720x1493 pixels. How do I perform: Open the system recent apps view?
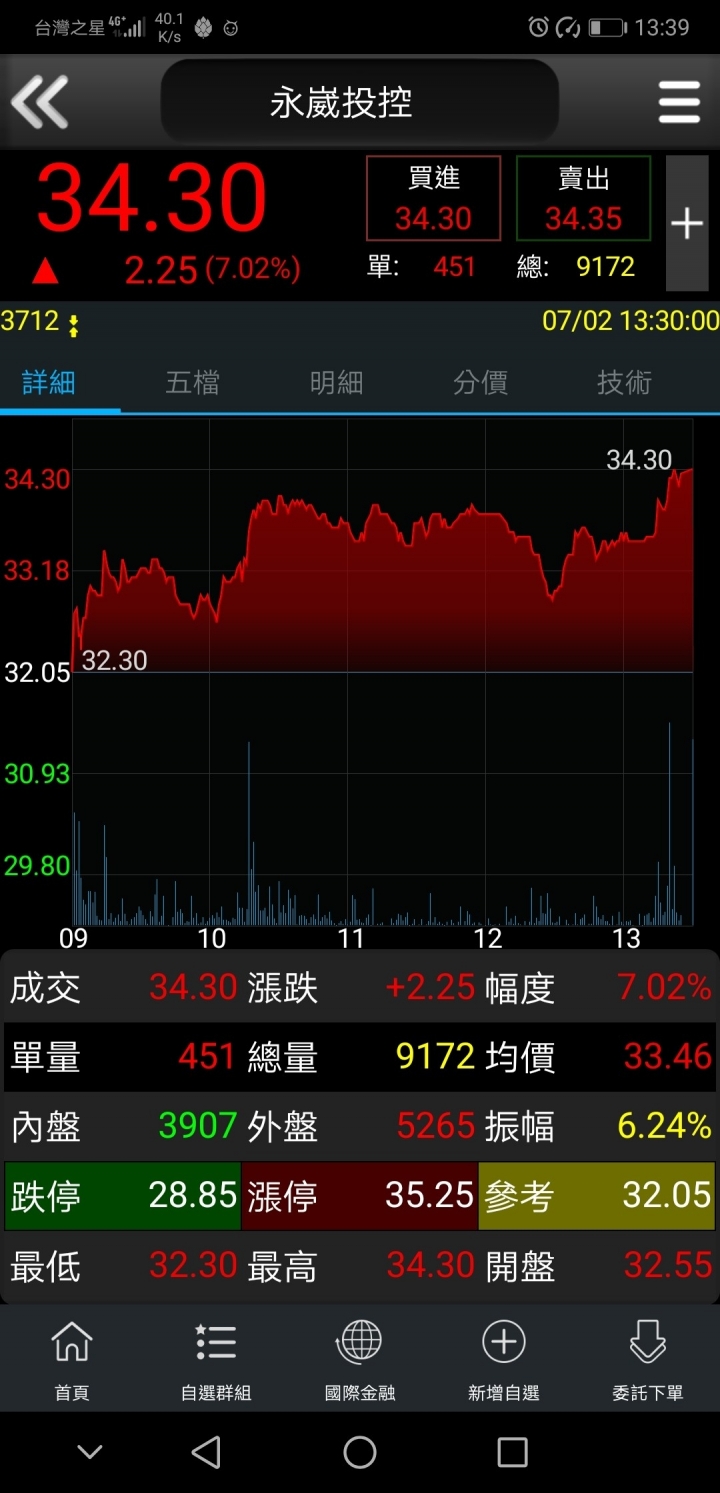512,1452
